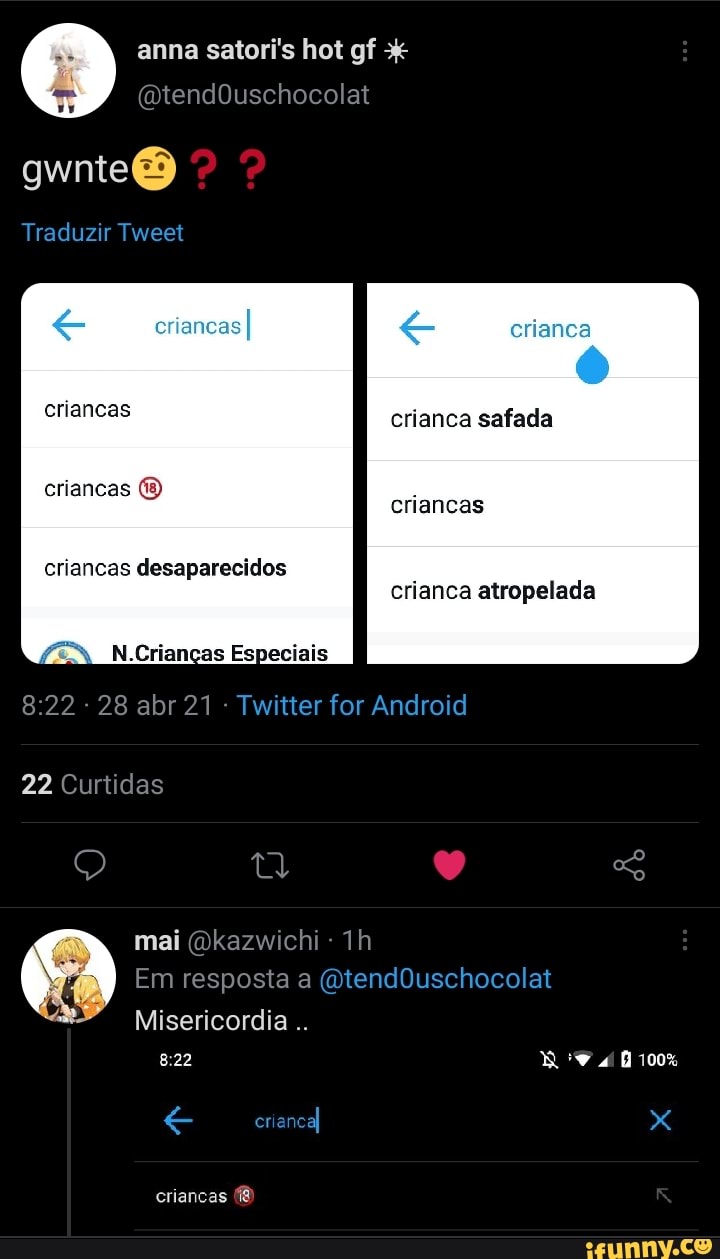Screen dimensions: 720x1259
Task: Open mai's profile avatar
Action: [x=68, y=975]
